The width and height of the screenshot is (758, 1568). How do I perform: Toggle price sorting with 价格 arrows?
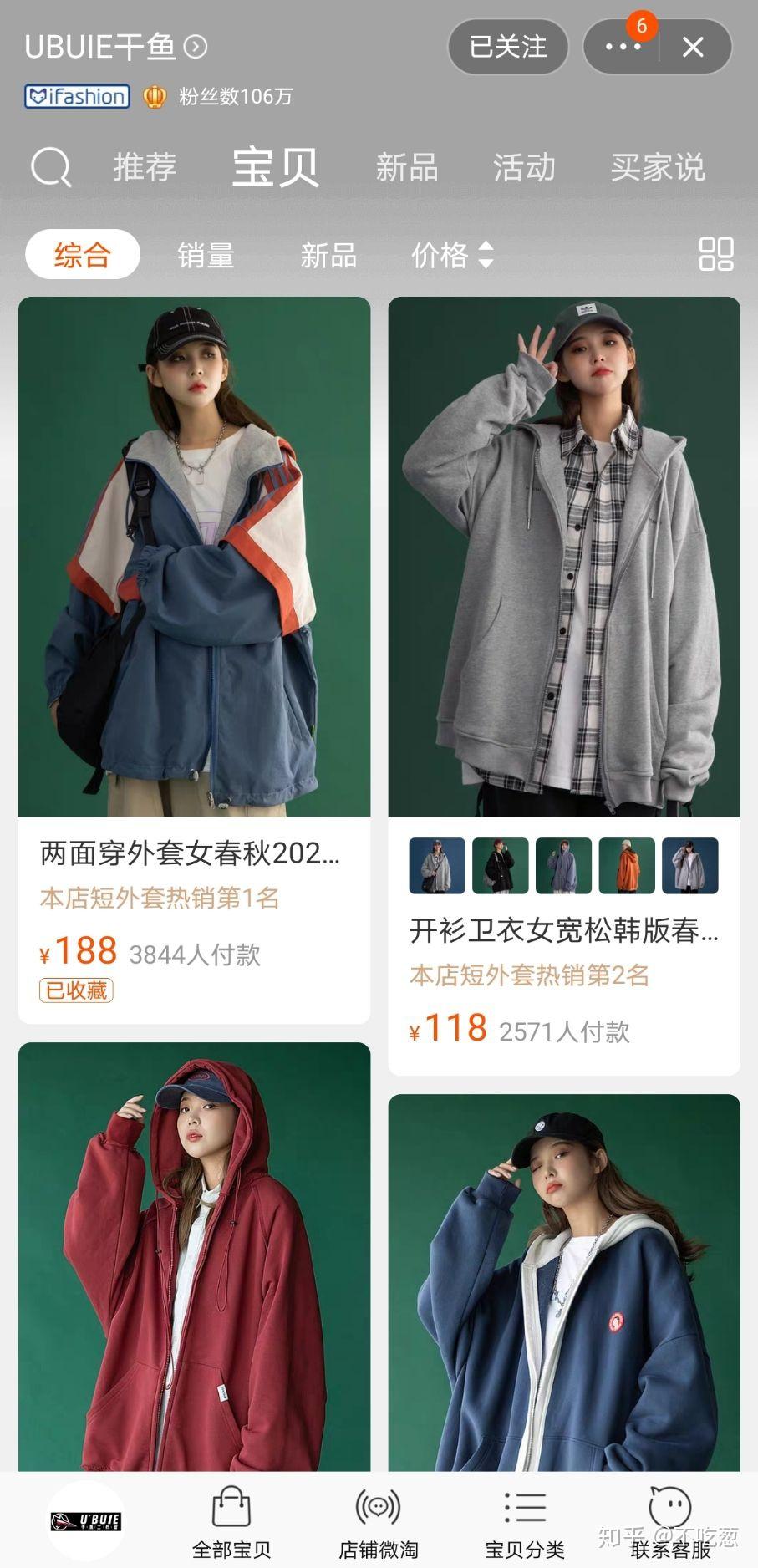(x=452, y=257)
